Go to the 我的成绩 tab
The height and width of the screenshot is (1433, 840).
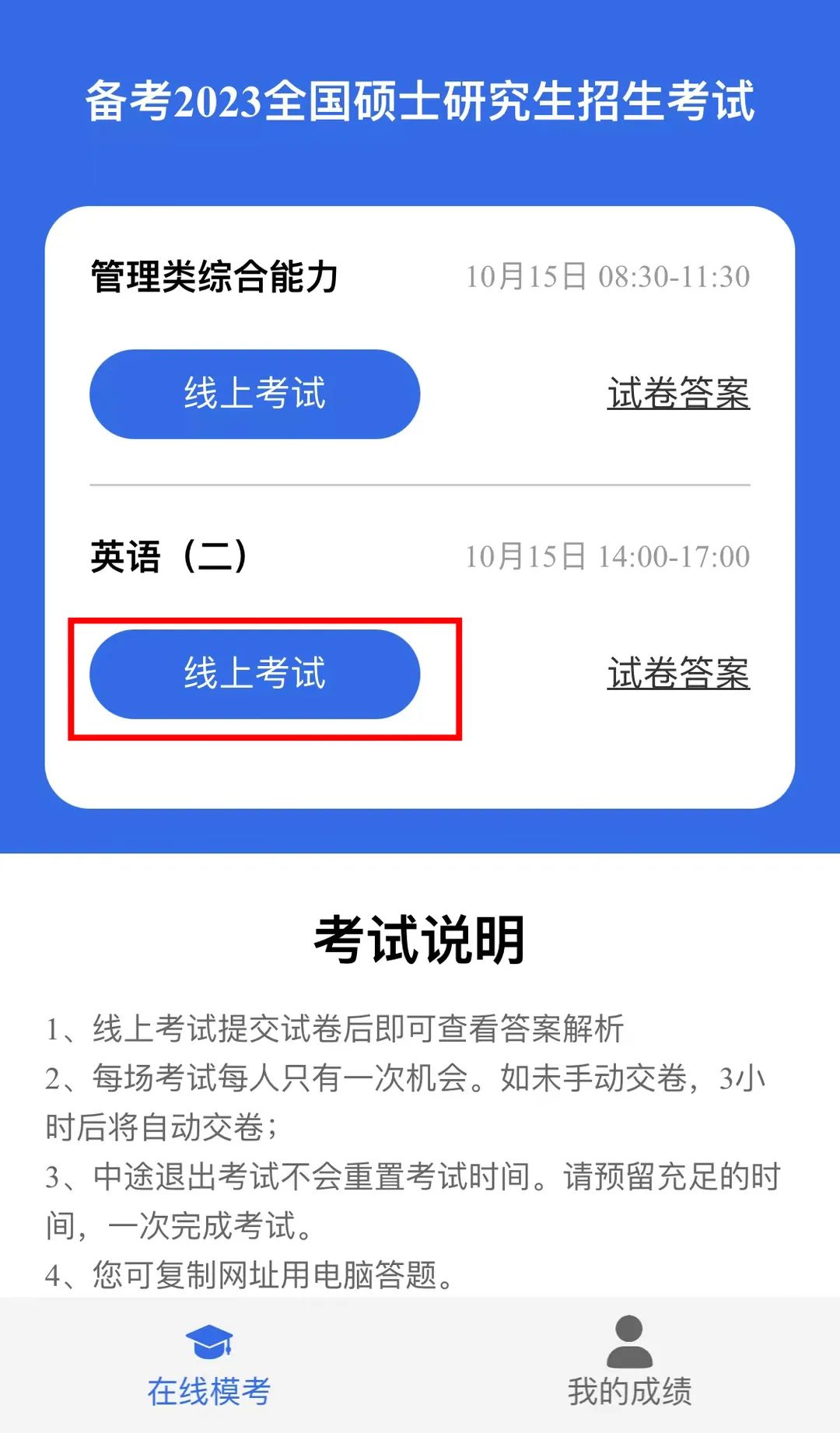[x=629, y=1365]
